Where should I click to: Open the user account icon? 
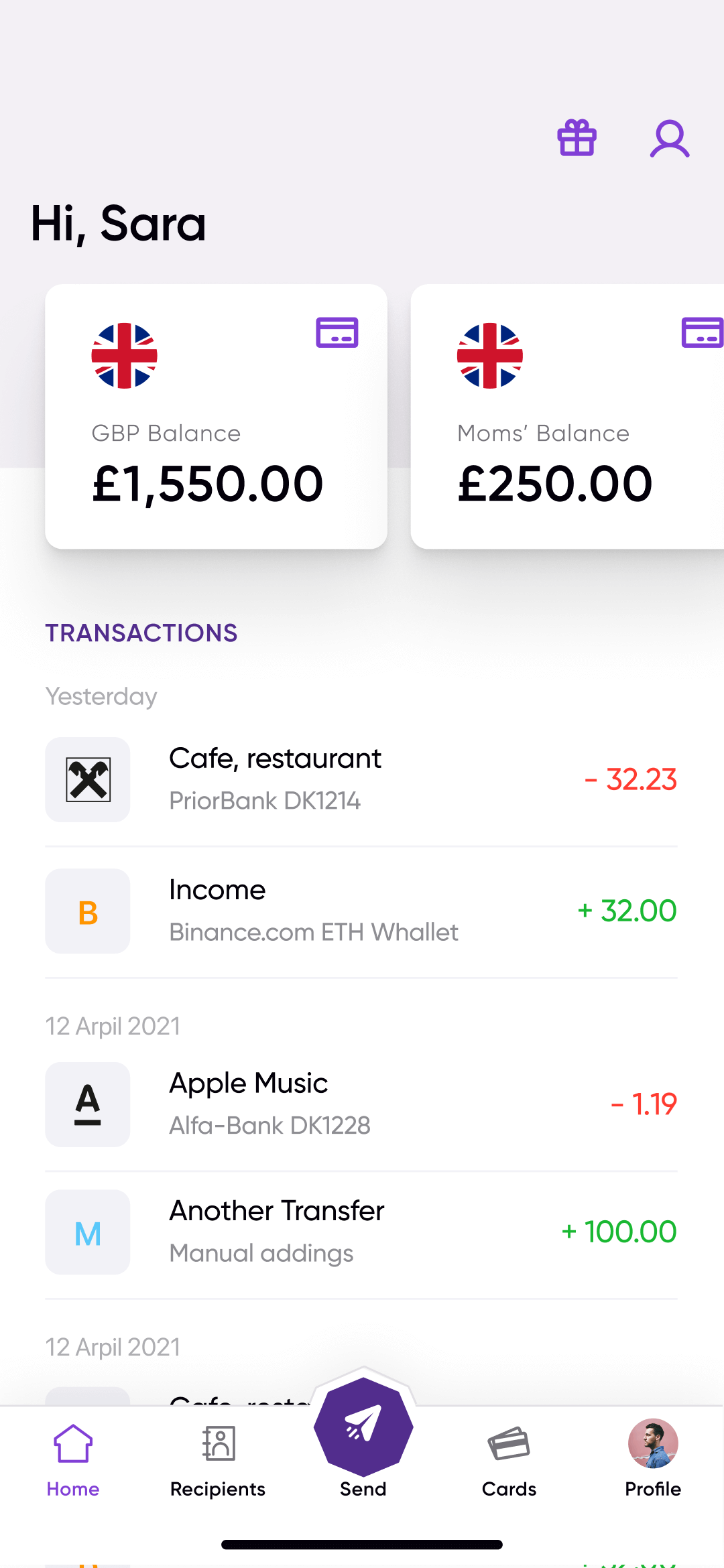[669, 139]
